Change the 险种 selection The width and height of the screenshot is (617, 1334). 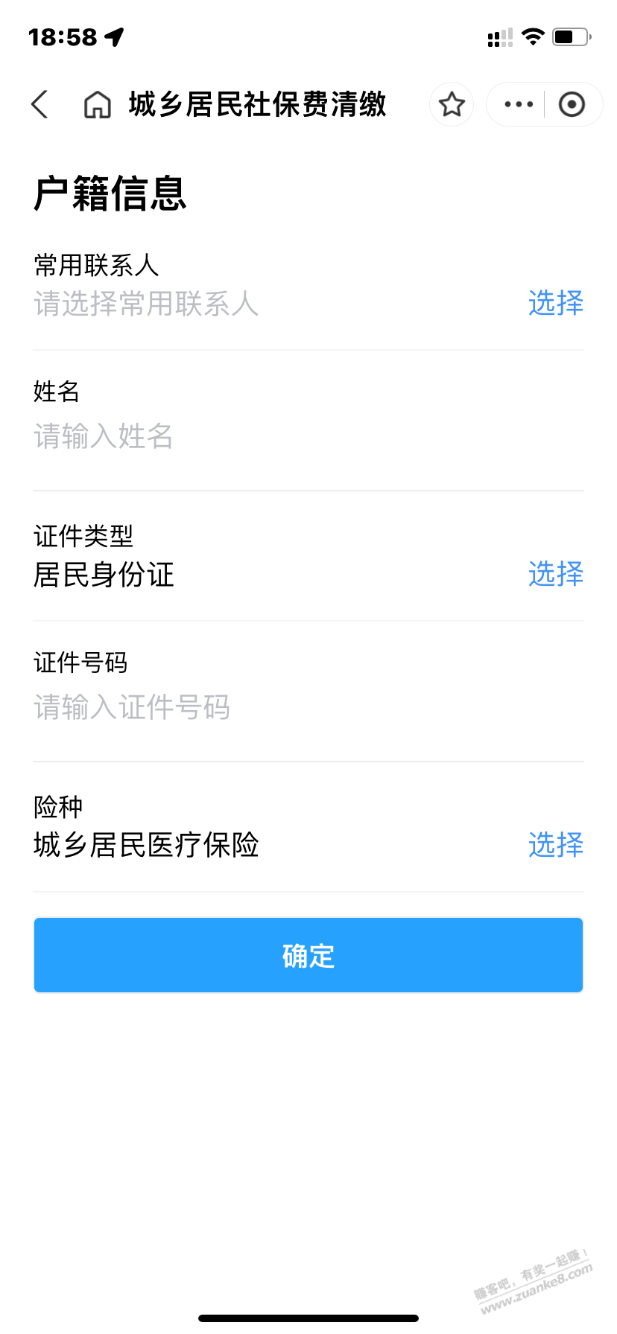[x=555, y=845]
